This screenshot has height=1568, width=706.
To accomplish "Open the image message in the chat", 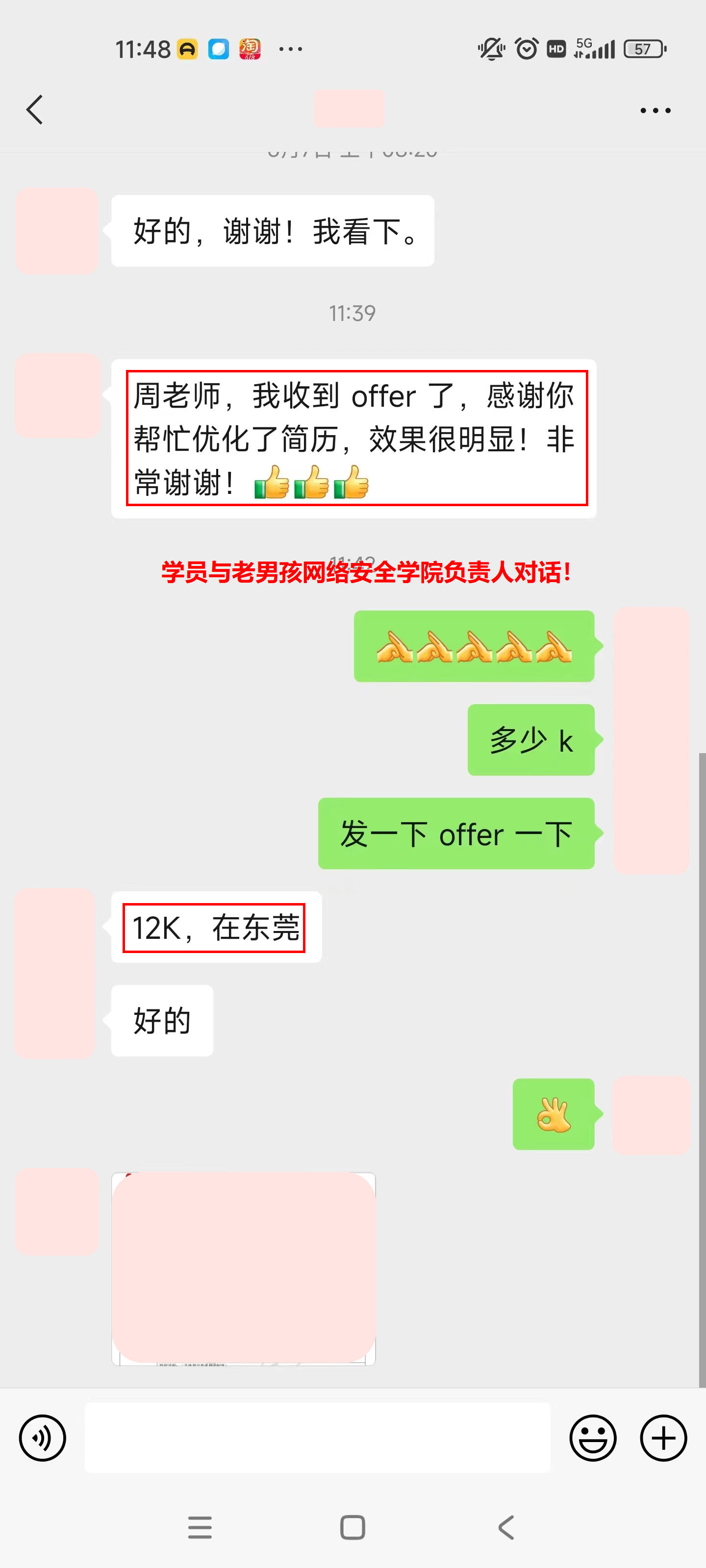I will coord(244,1268).
